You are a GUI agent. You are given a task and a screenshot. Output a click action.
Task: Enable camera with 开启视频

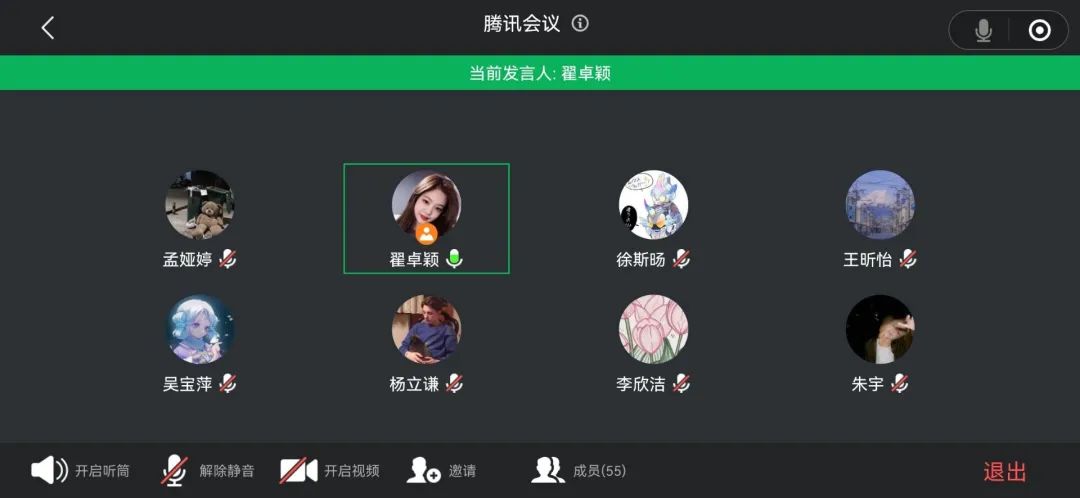pyautogui.click(x=329, y=470)
